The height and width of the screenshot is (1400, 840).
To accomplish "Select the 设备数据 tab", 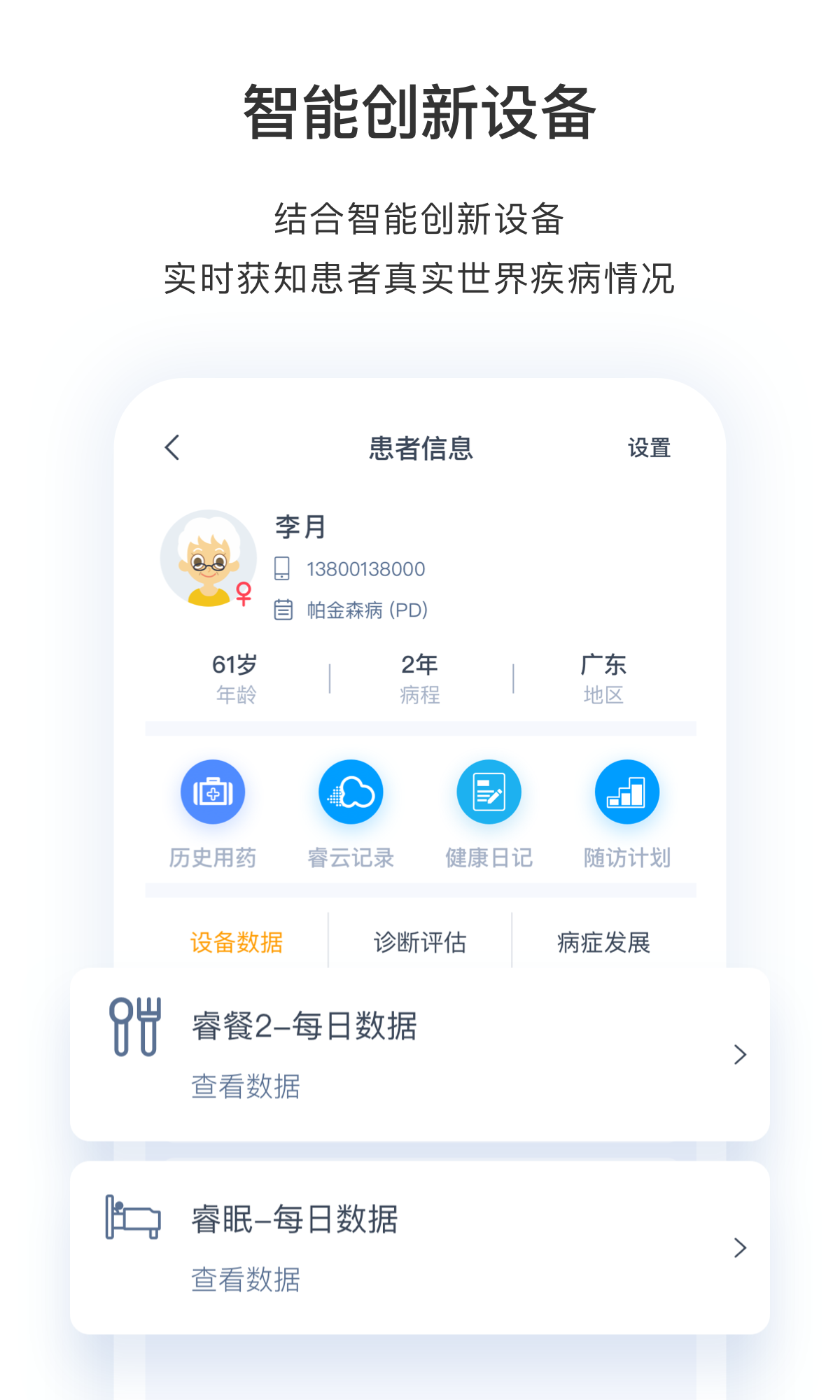I will click(236, 941).
